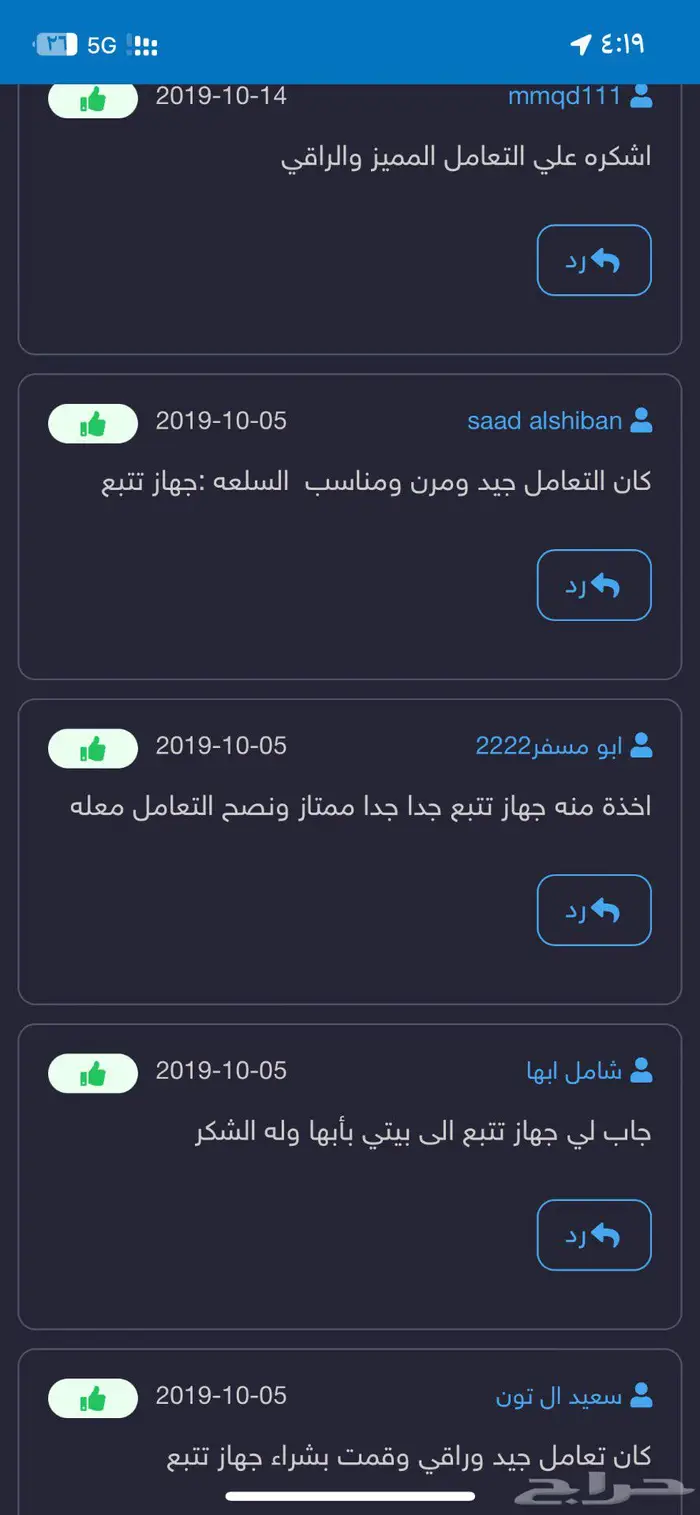Reply to mmqd111's review
Viewport: 700px width, 1515px height.
(594, 261)
